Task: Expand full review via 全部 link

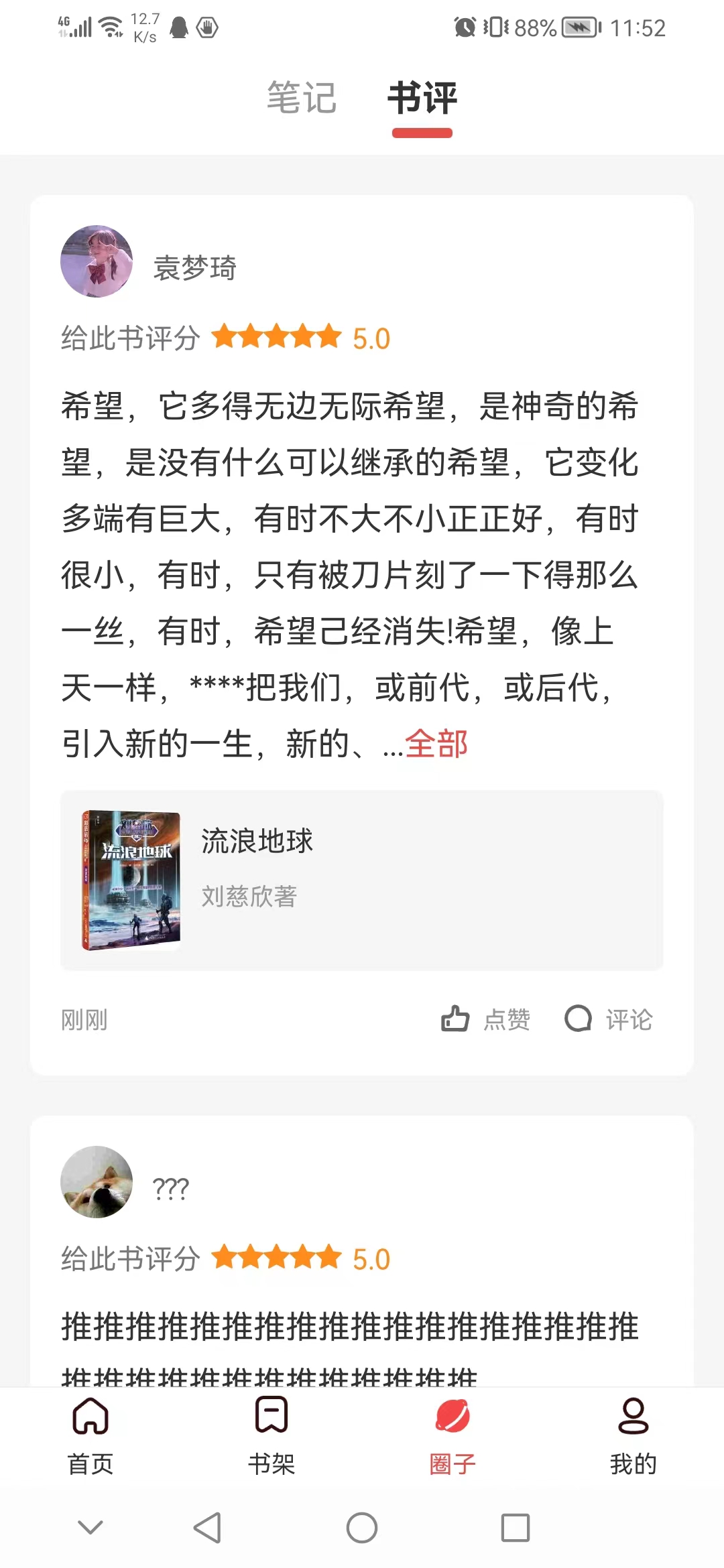Action: pos(436,744)
